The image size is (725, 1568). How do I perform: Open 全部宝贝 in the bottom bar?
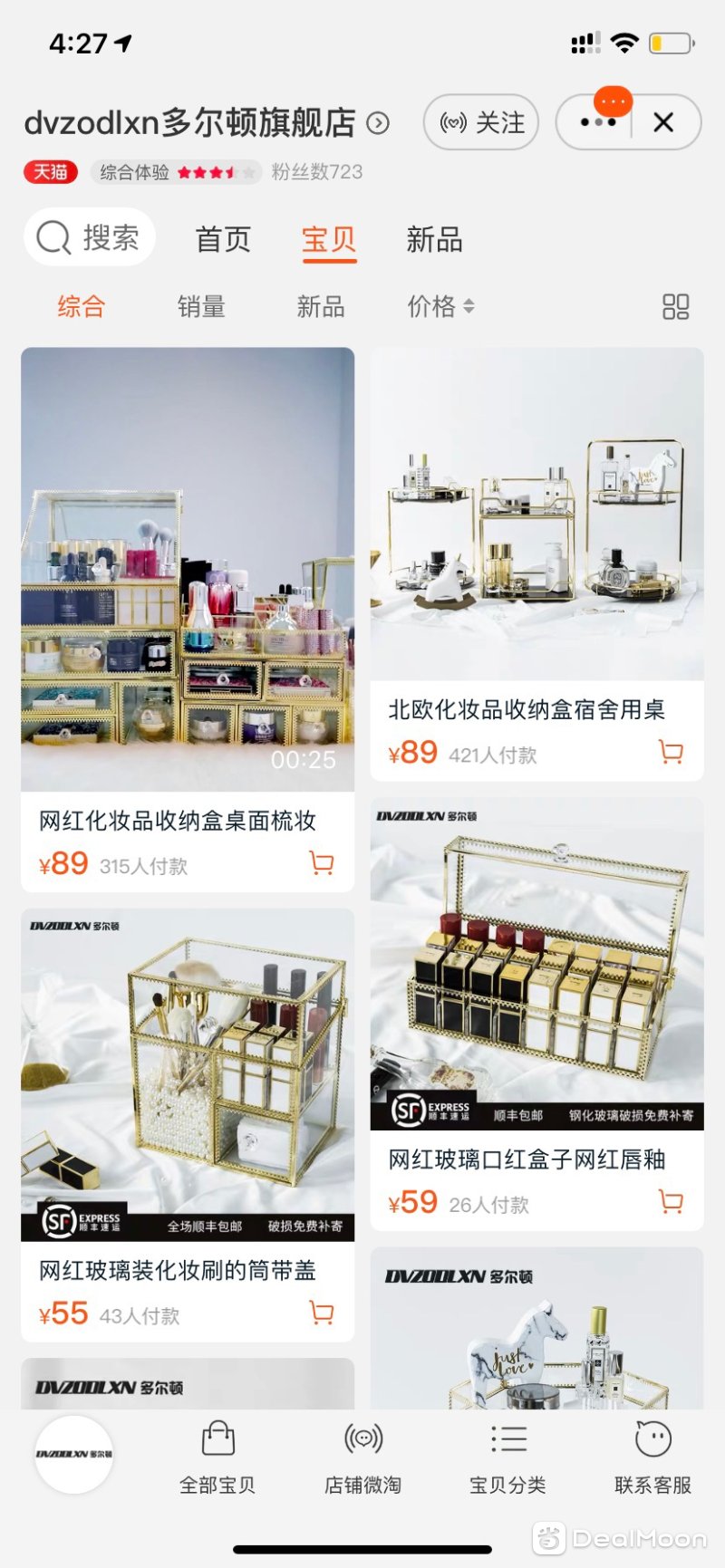(x=217, y=1458)
